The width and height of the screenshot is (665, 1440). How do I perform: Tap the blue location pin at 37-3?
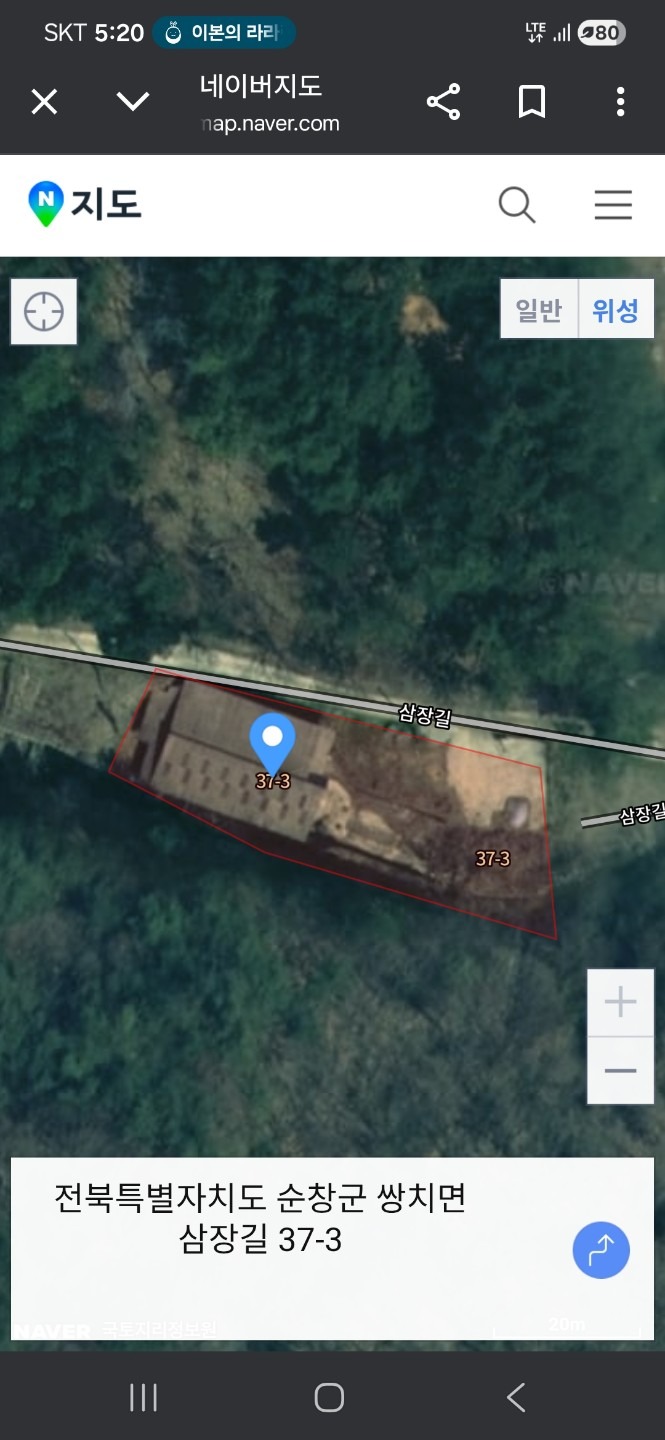(272, 744)
